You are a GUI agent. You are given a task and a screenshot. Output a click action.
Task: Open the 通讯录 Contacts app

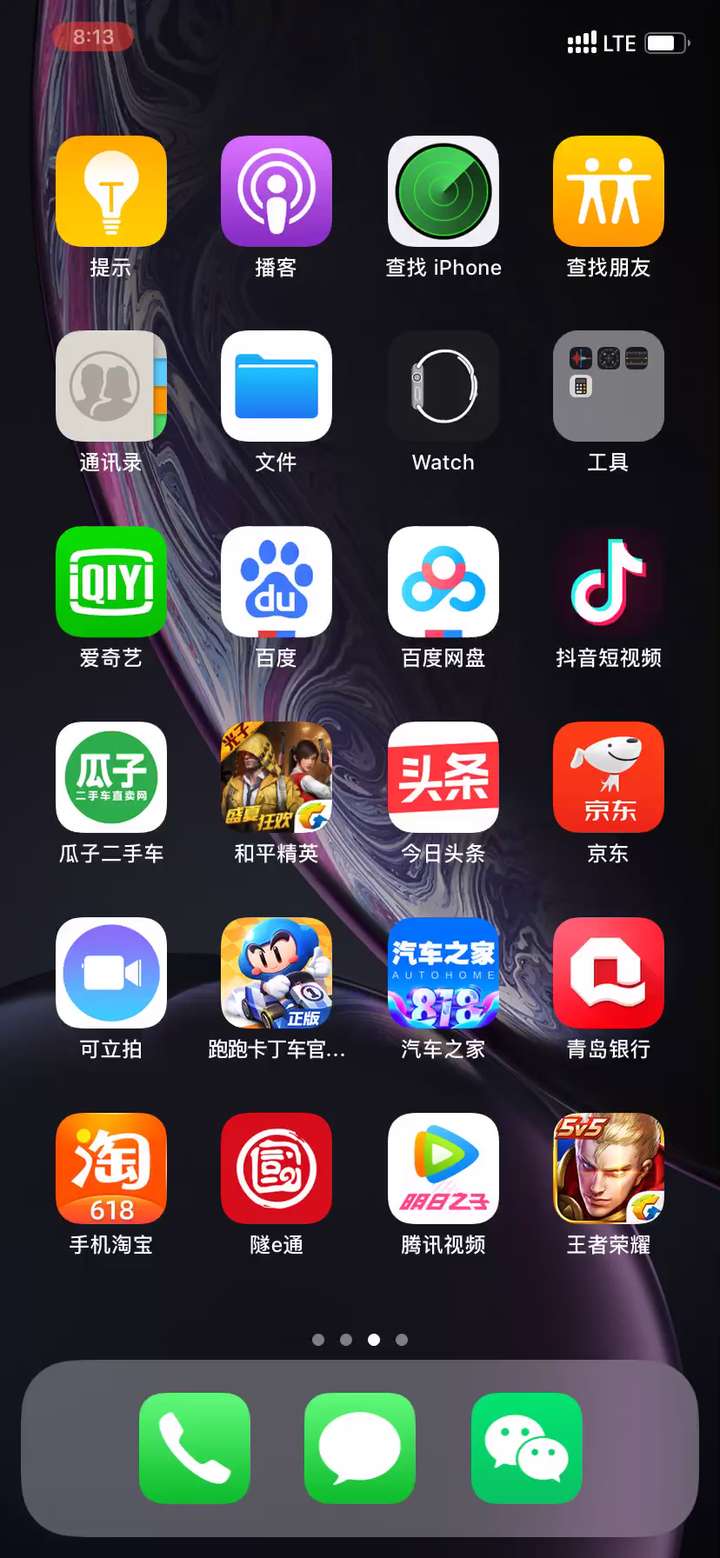pos(111,386)
